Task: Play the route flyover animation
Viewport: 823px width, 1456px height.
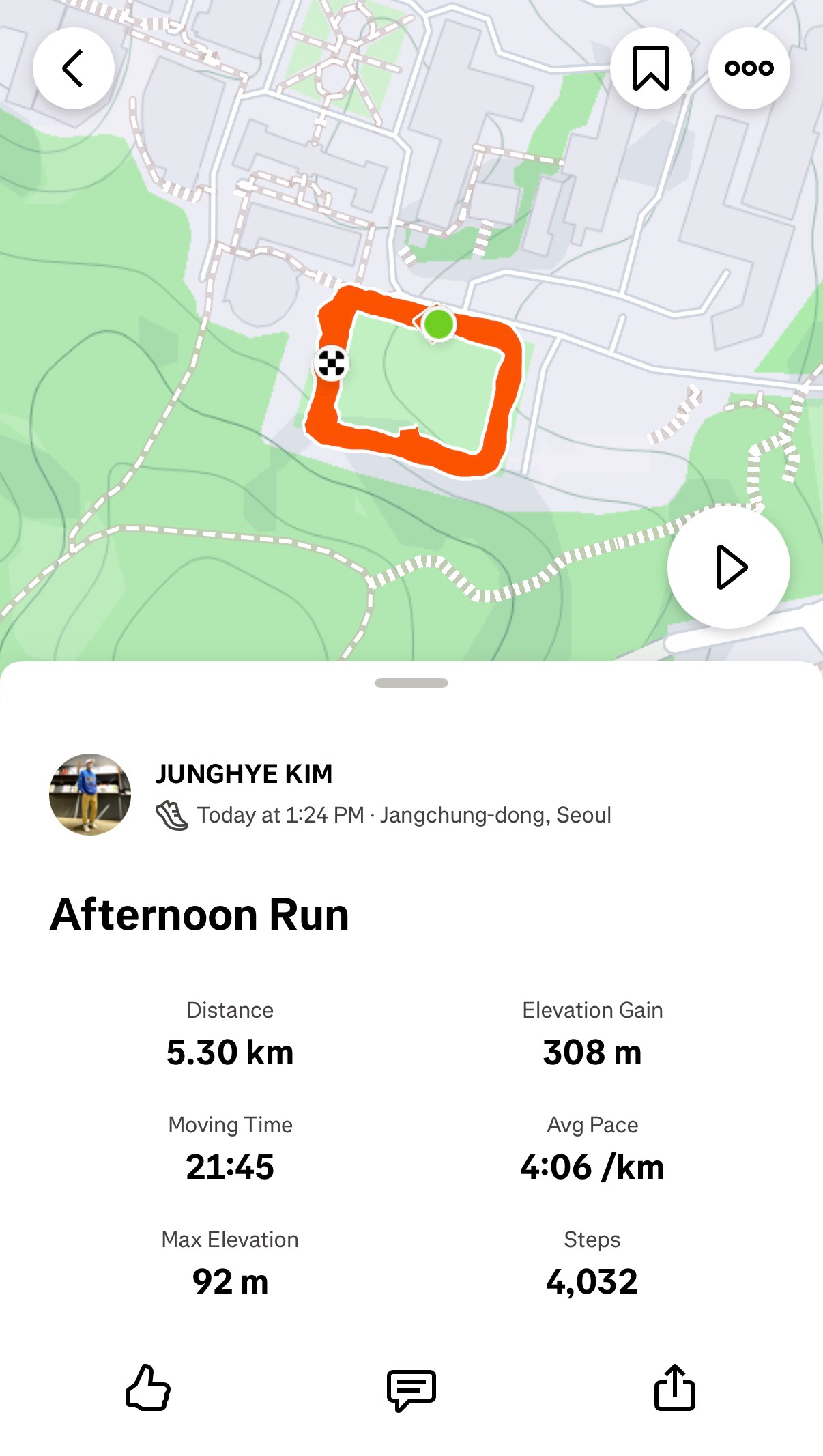Action: (x=728, y=568)
